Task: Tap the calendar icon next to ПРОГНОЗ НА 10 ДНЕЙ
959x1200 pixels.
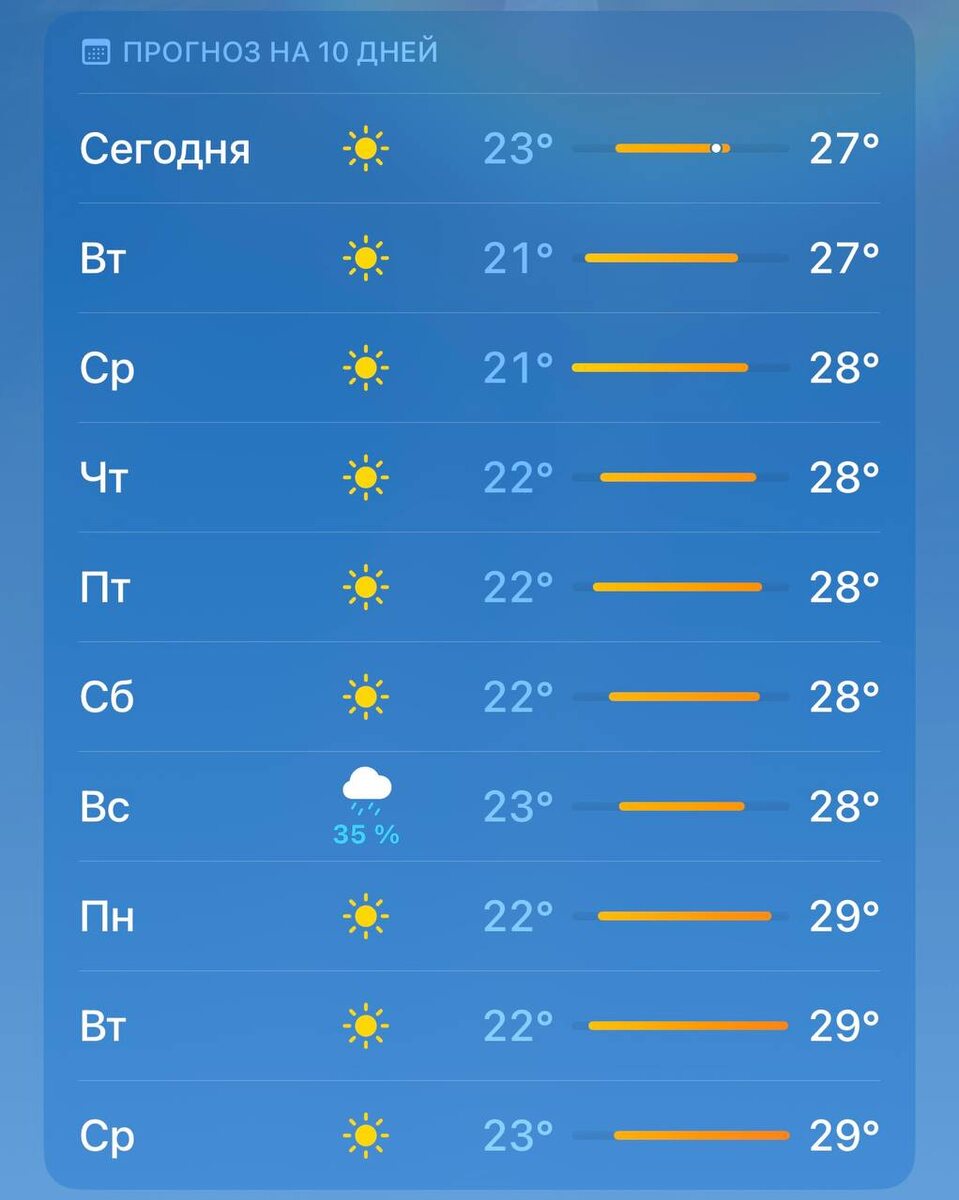Action: 97,53
